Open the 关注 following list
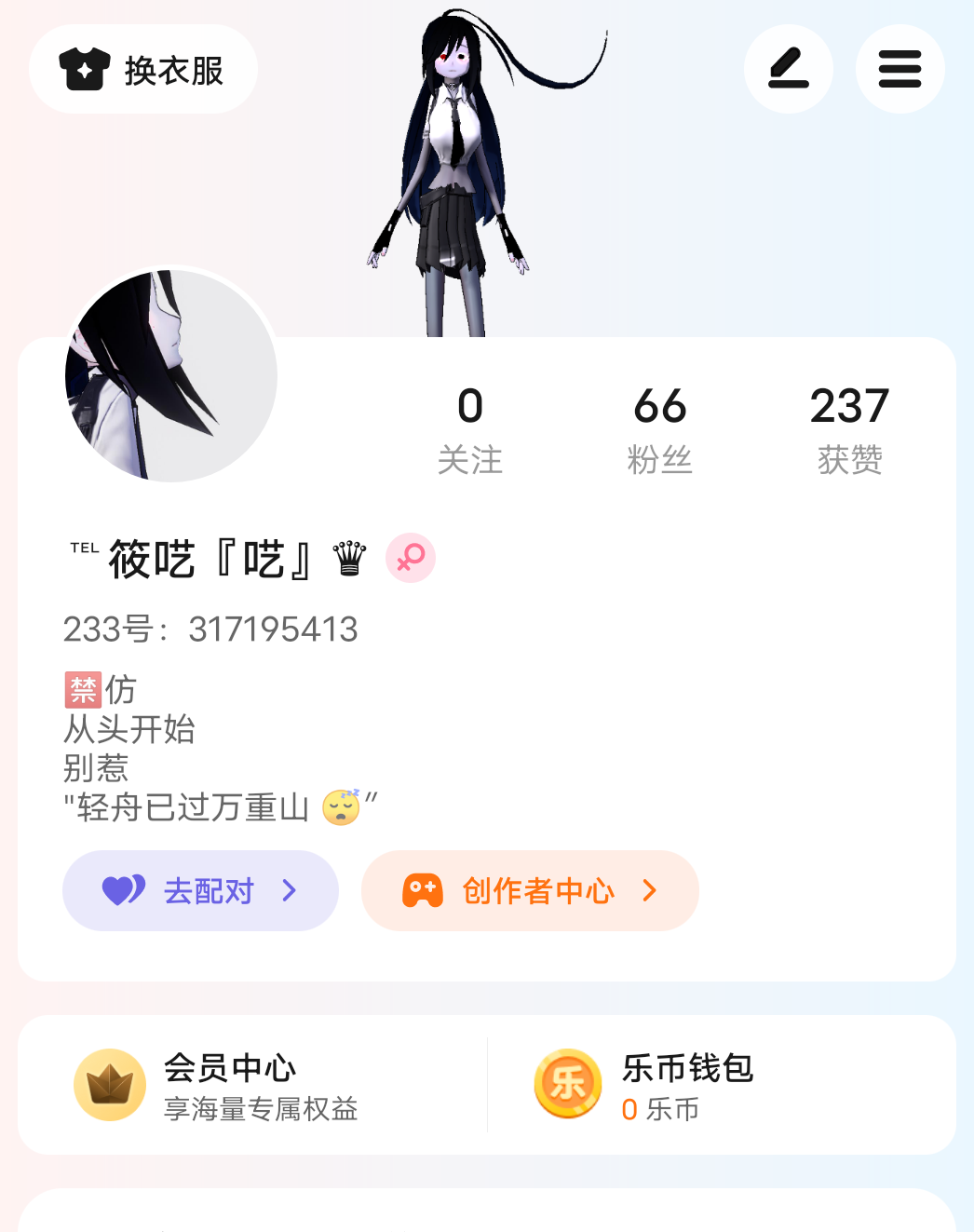This screenshot has width=974, height=1232. pyautogui.click(x=470, y=430)
